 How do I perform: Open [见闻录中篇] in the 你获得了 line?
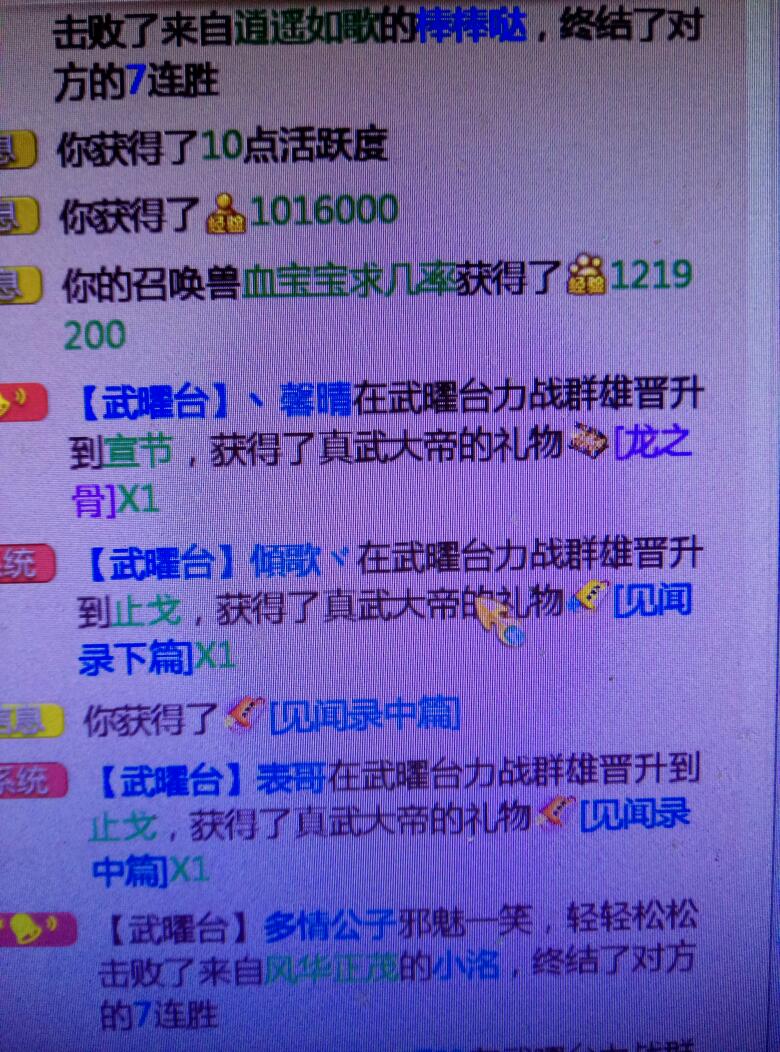tap(366, 716)
